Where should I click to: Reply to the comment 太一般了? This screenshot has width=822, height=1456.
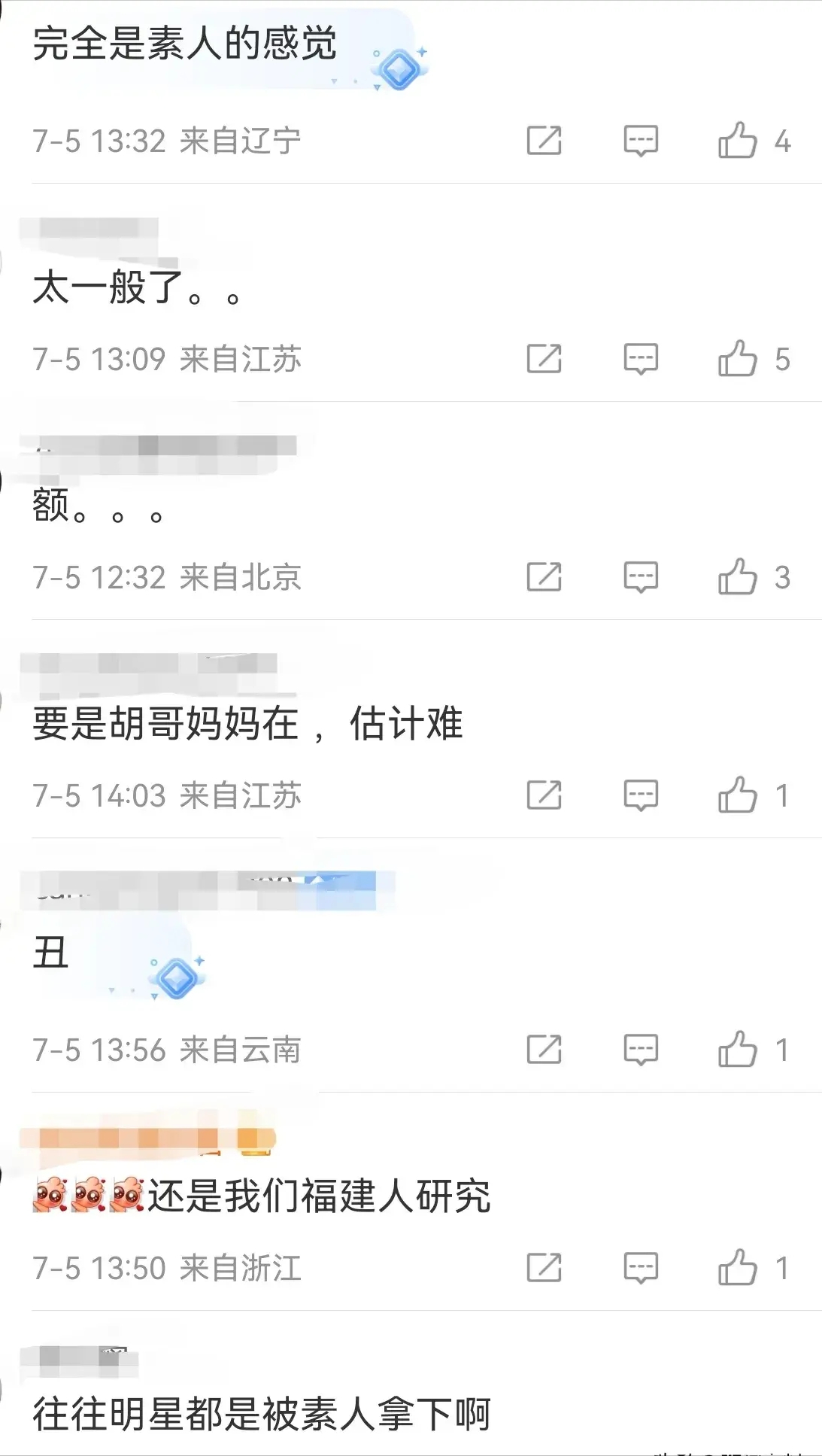(641, 359)
